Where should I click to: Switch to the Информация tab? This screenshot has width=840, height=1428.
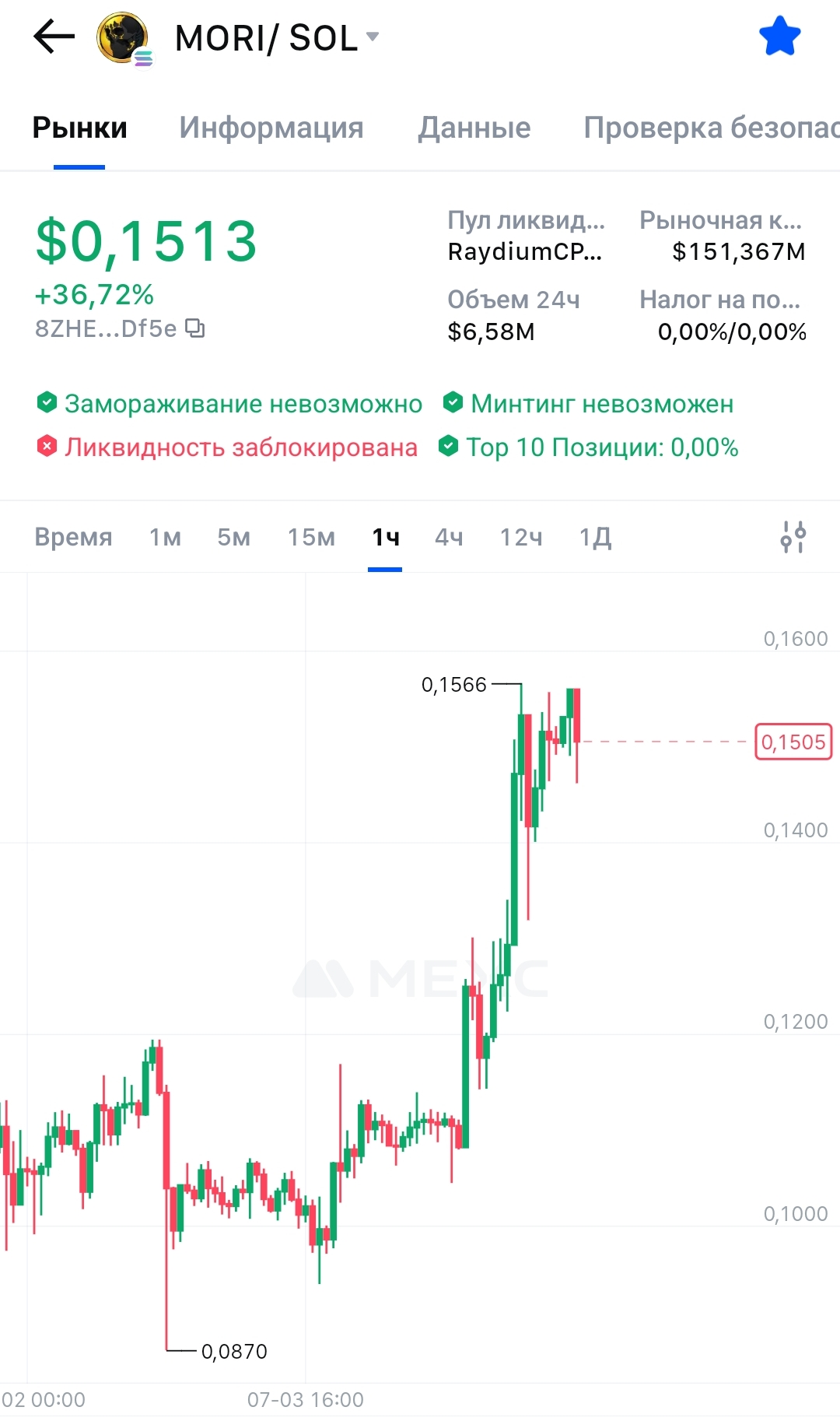coord(271,128)
